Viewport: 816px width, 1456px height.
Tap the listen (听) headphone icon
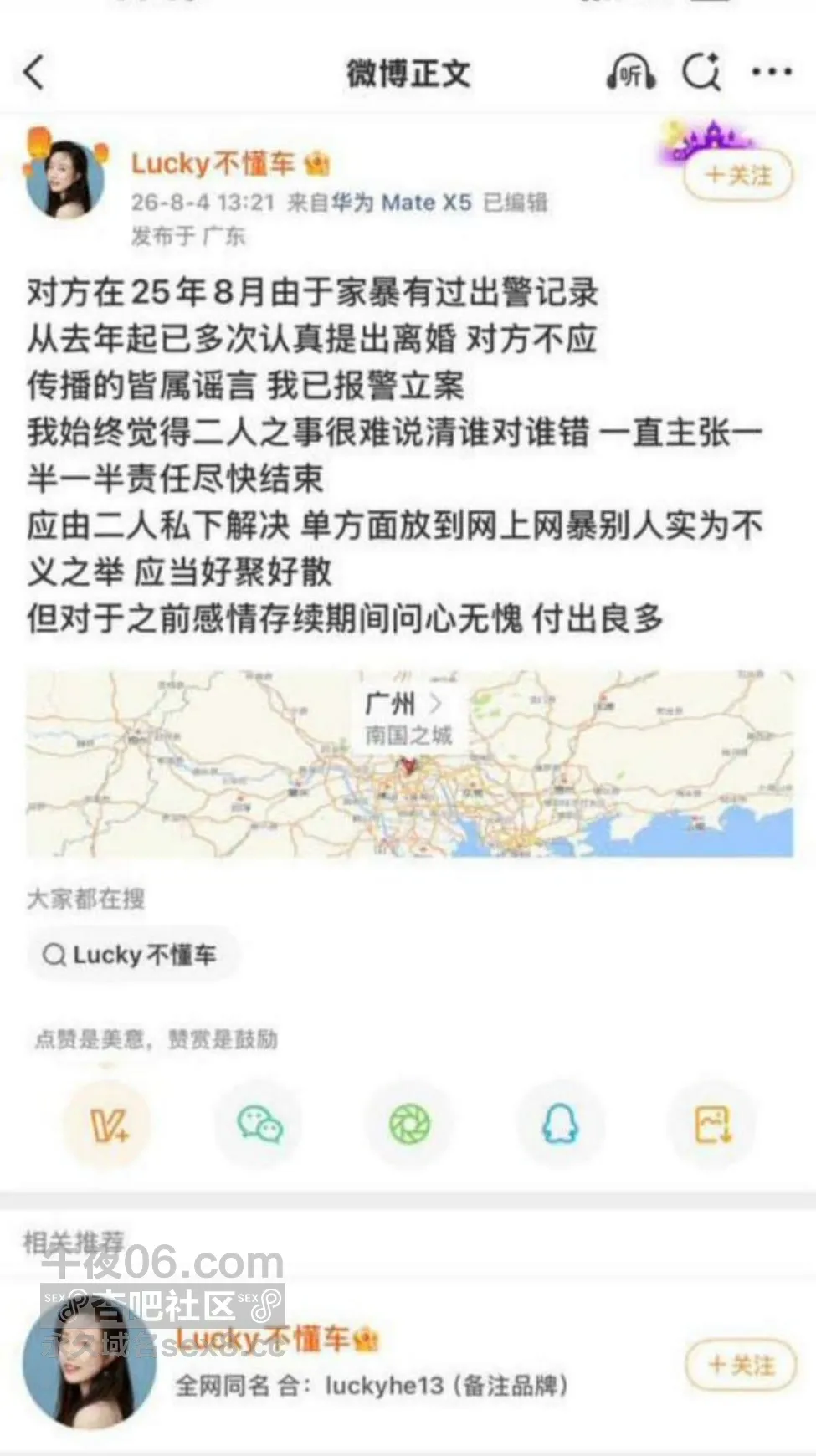631,73
